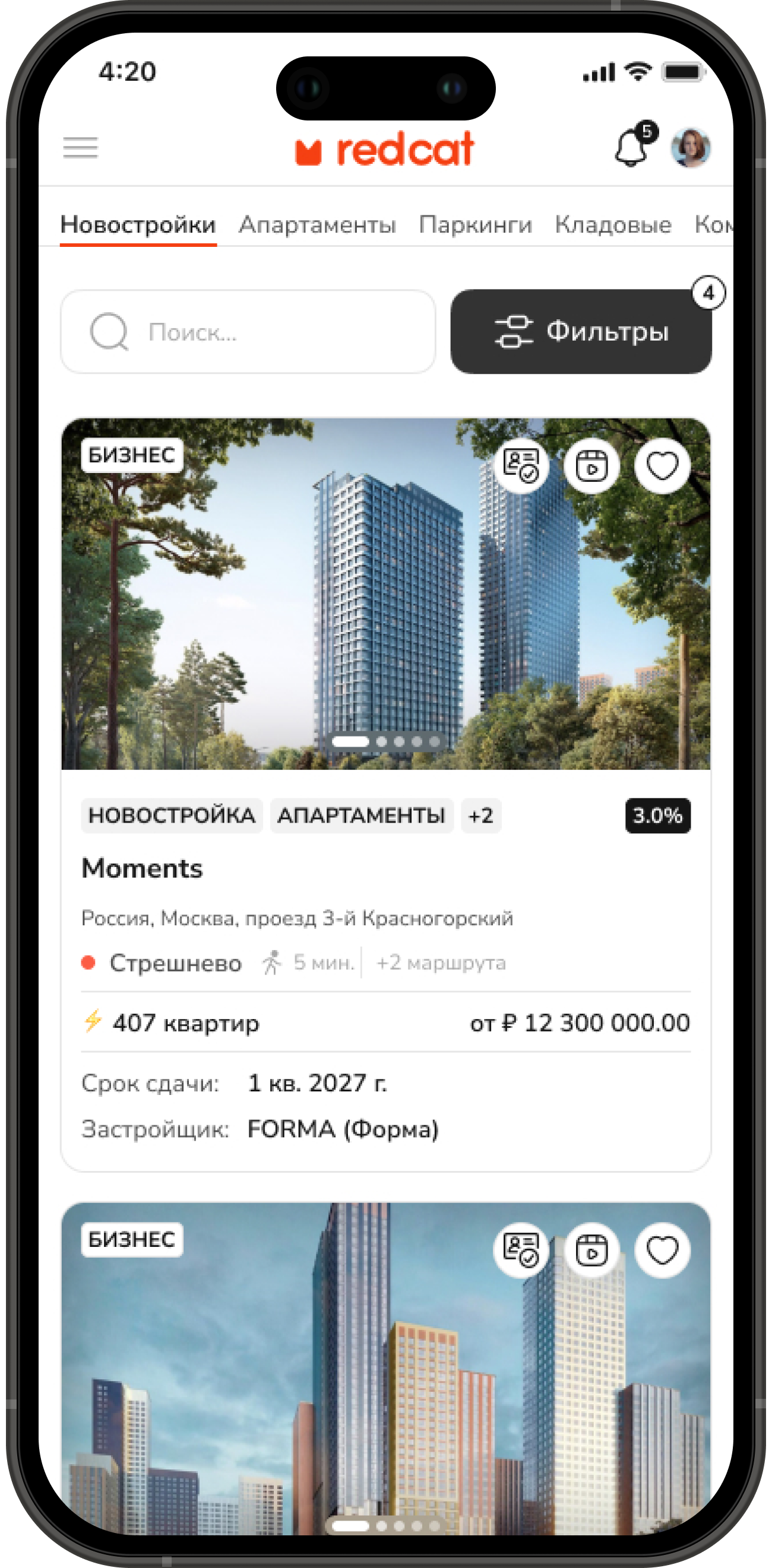The height and width of the screenshot is (1568, 772).
Task: Show the +2 маршрута routes
Action: pyautogui.click(x=441, y=963)
